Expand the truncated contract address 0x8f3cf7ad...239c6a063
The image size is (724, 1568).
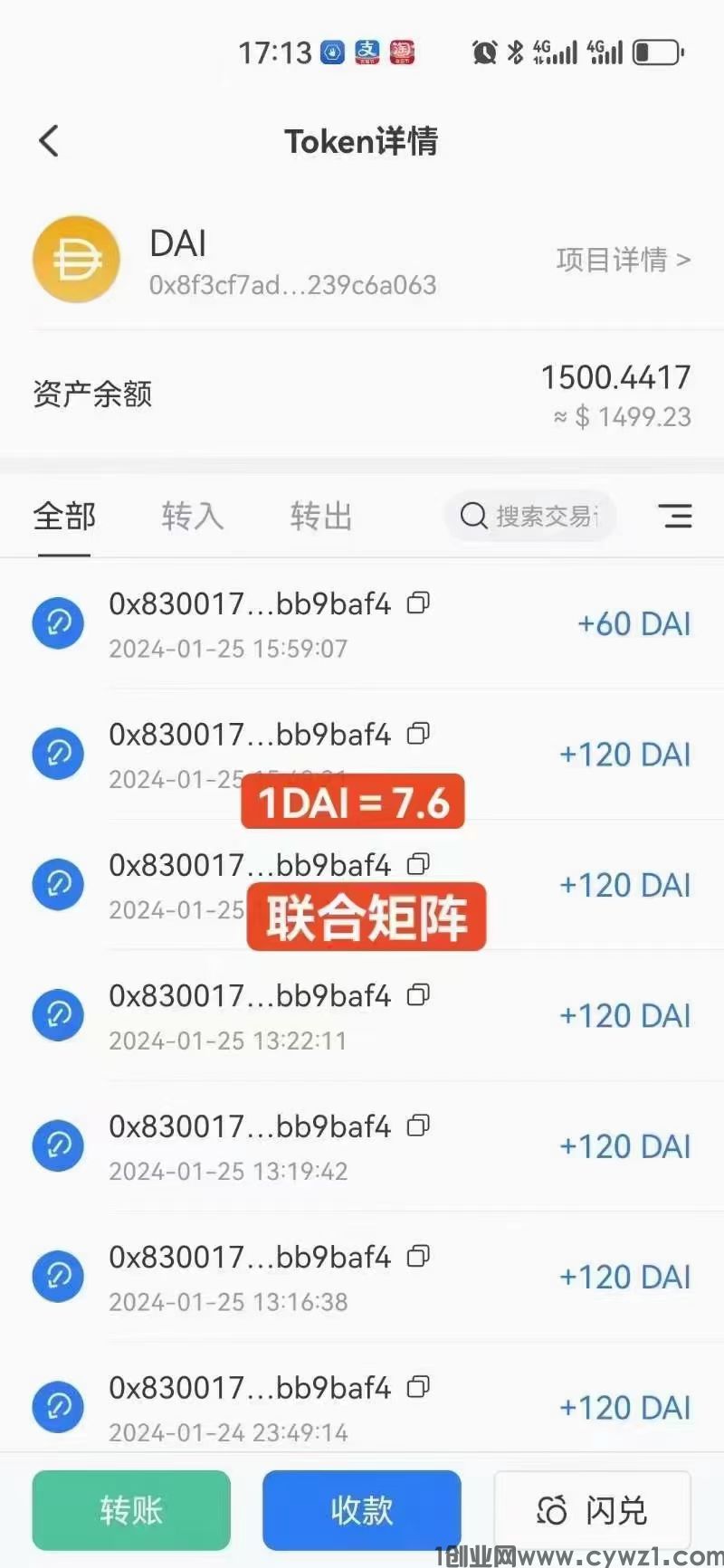click(291, 285)
